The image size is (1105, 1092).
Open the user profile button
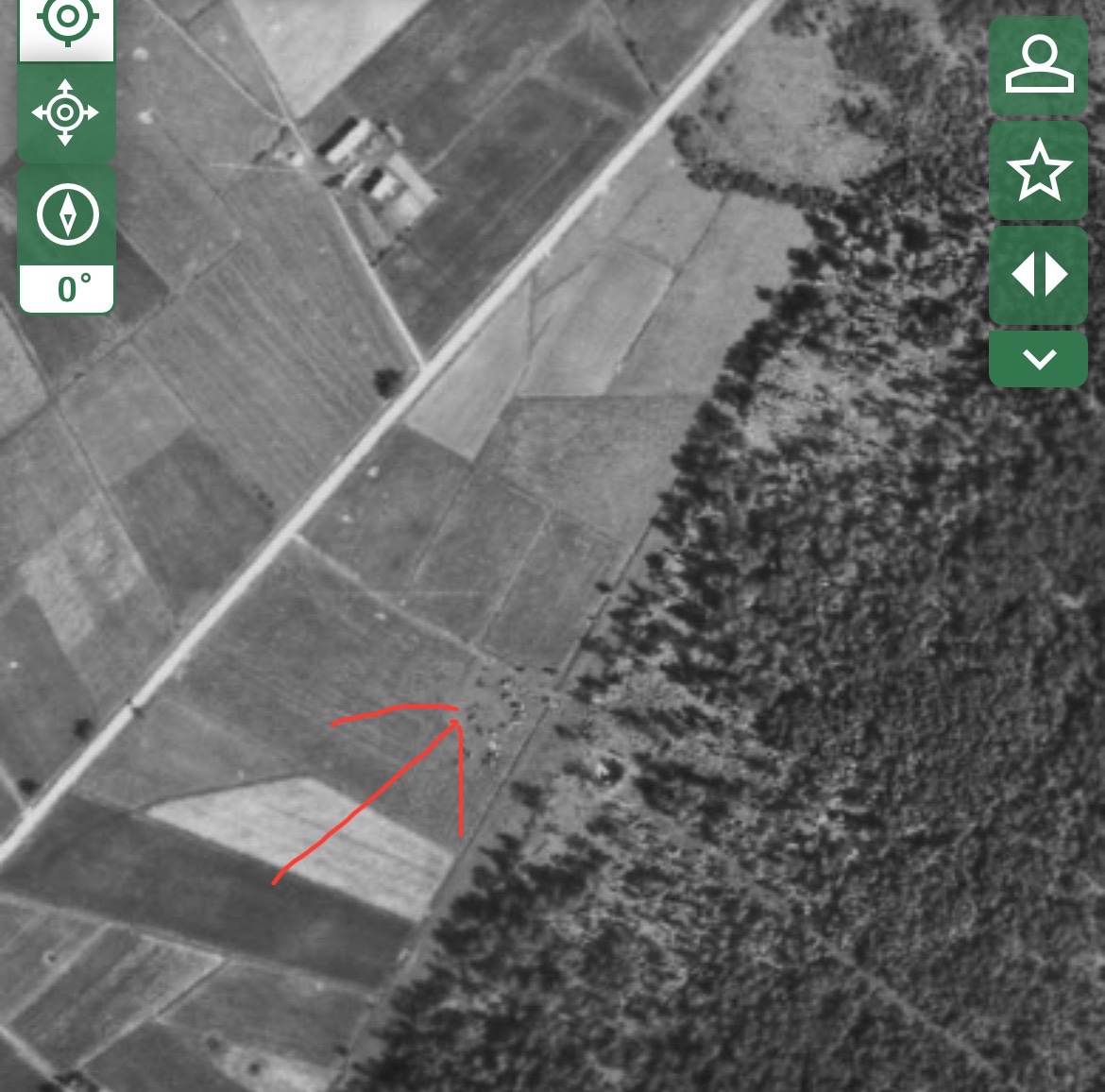(1039, 66)
